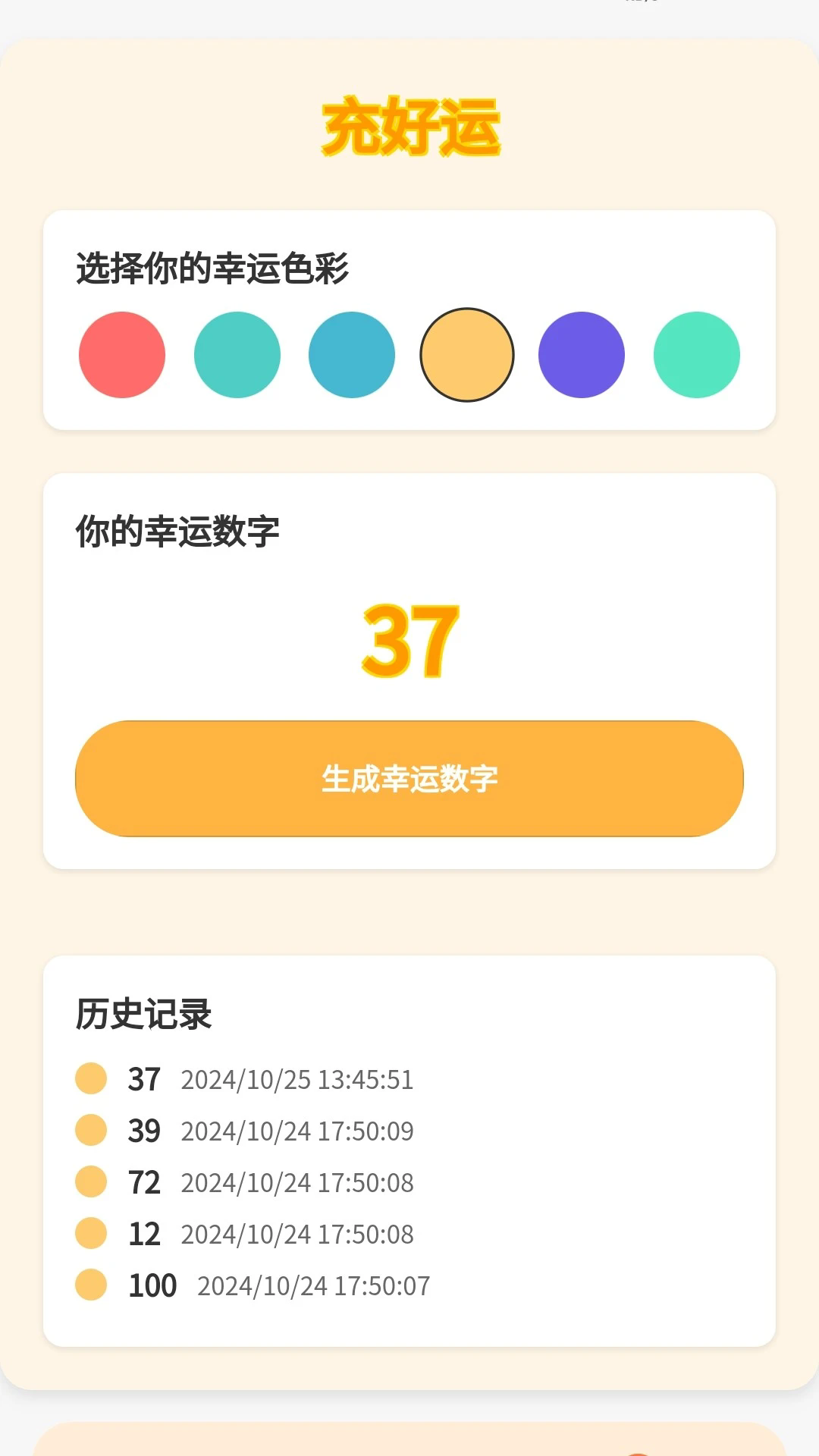This screenshot has width=819, height=1456.
Task: Choose the purple lucky color
Action: click(580, 354)
